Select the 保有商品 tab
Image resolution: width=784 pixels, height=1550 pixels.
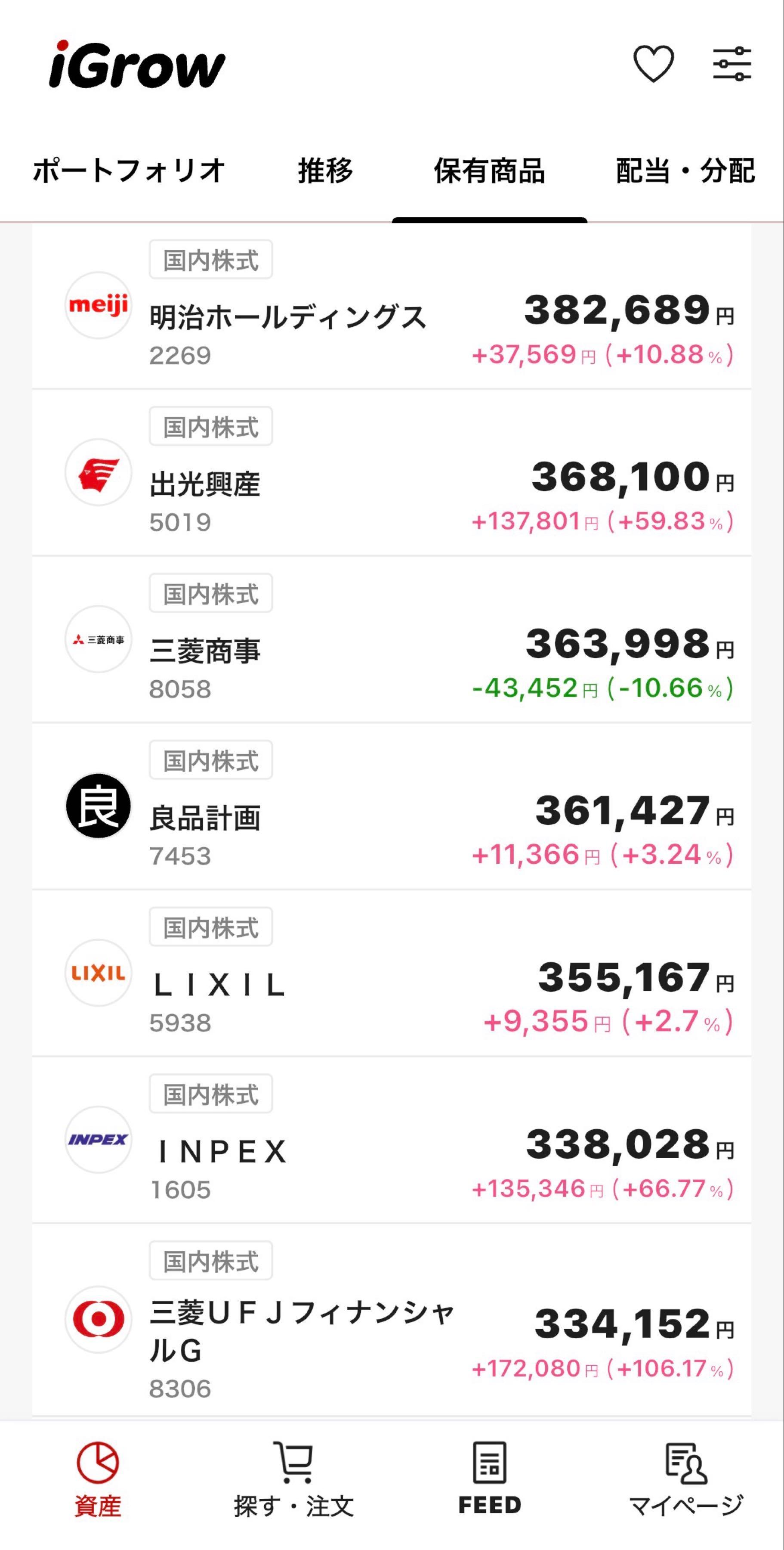pos(489,171)
